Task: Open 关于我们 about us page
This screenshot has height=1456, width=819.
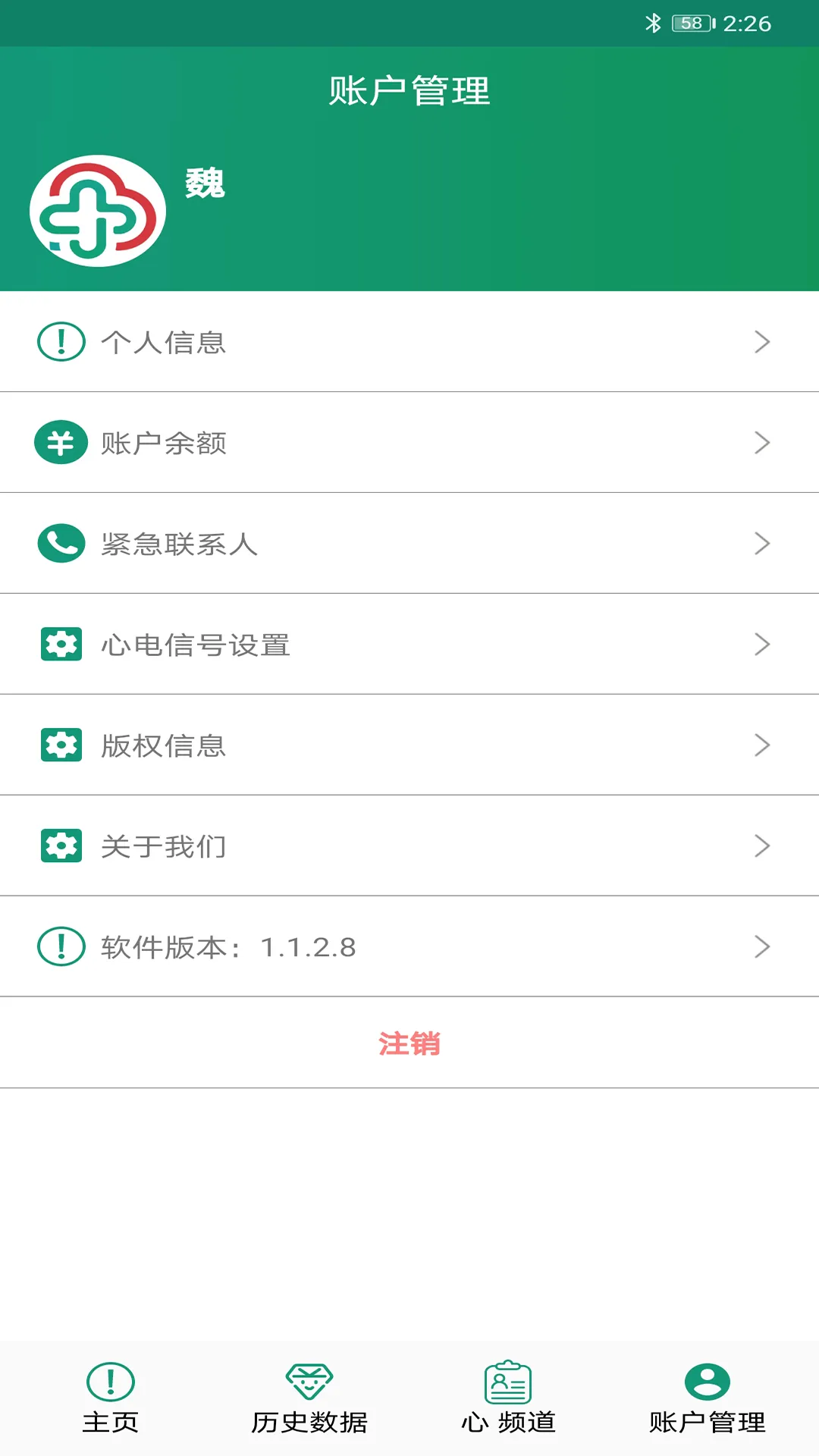Action: (x=409, y=846)
